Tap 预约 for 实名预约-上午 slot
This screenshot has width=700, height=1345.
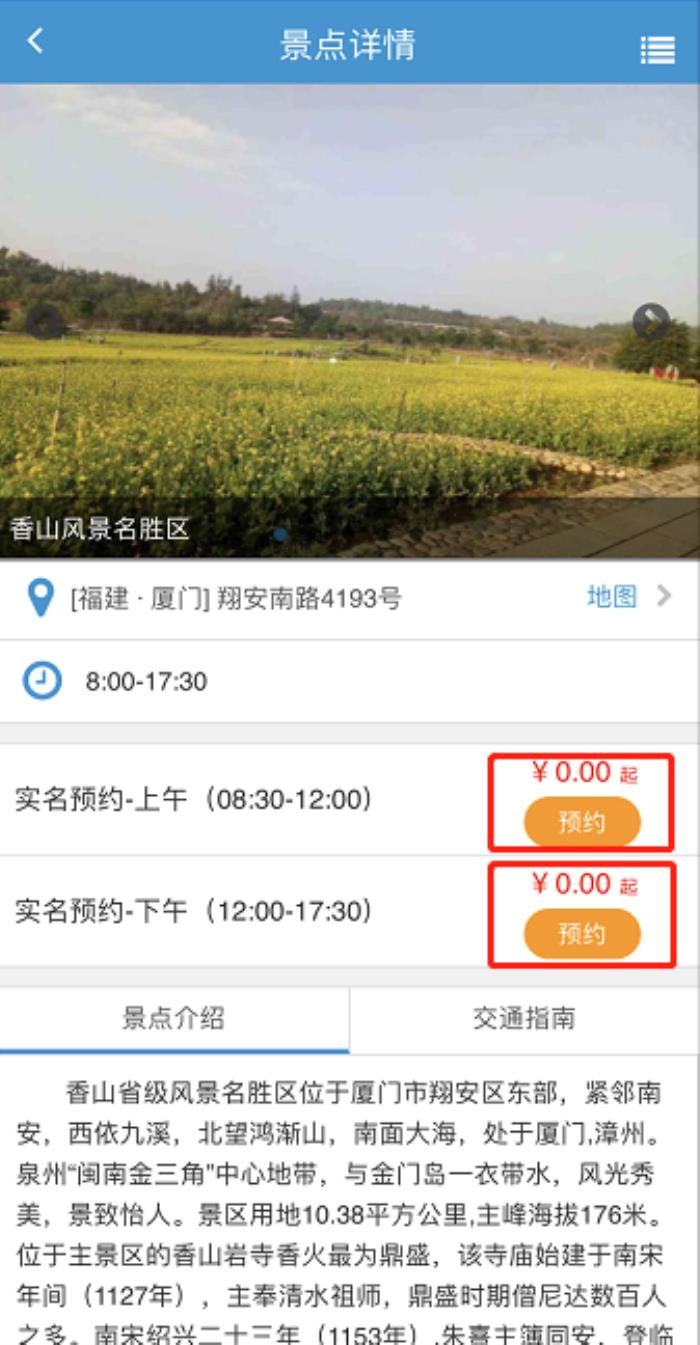click(581, 823)
